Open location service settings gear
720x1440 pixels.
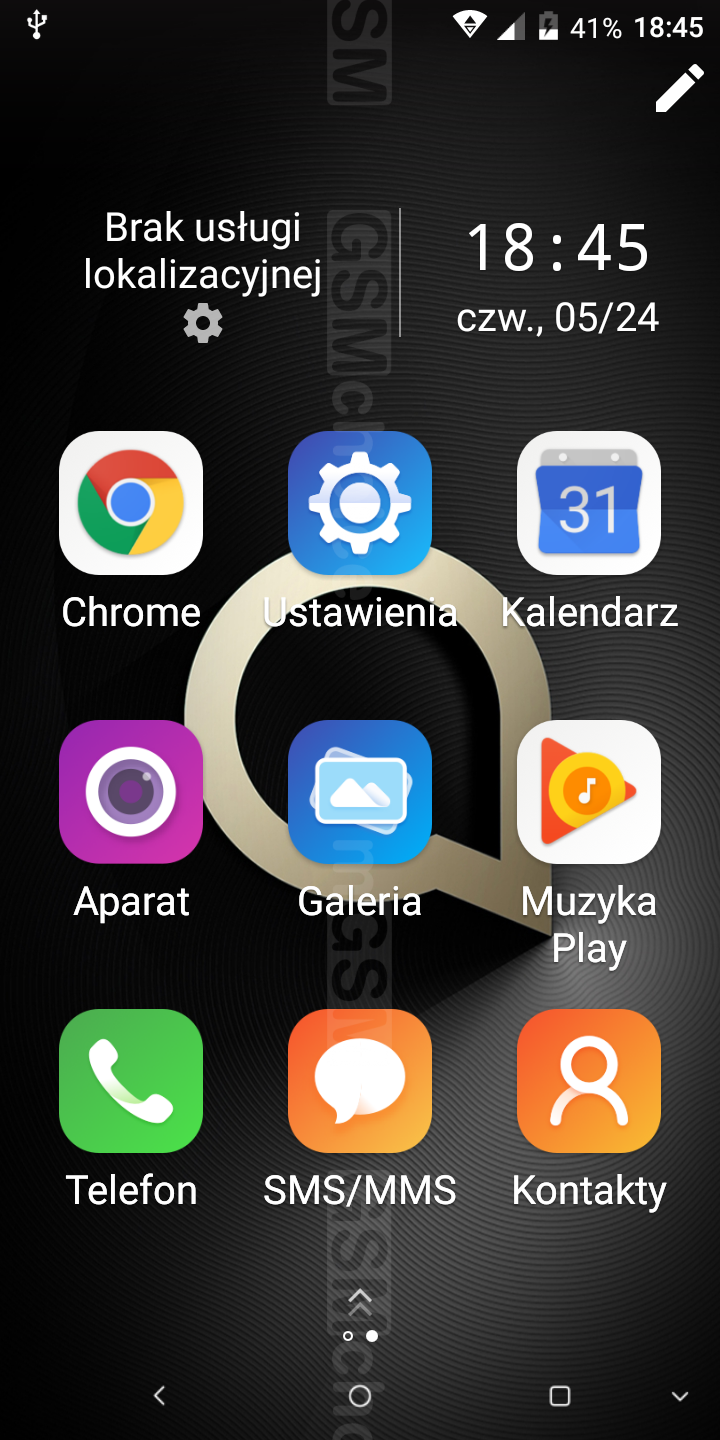203,324
